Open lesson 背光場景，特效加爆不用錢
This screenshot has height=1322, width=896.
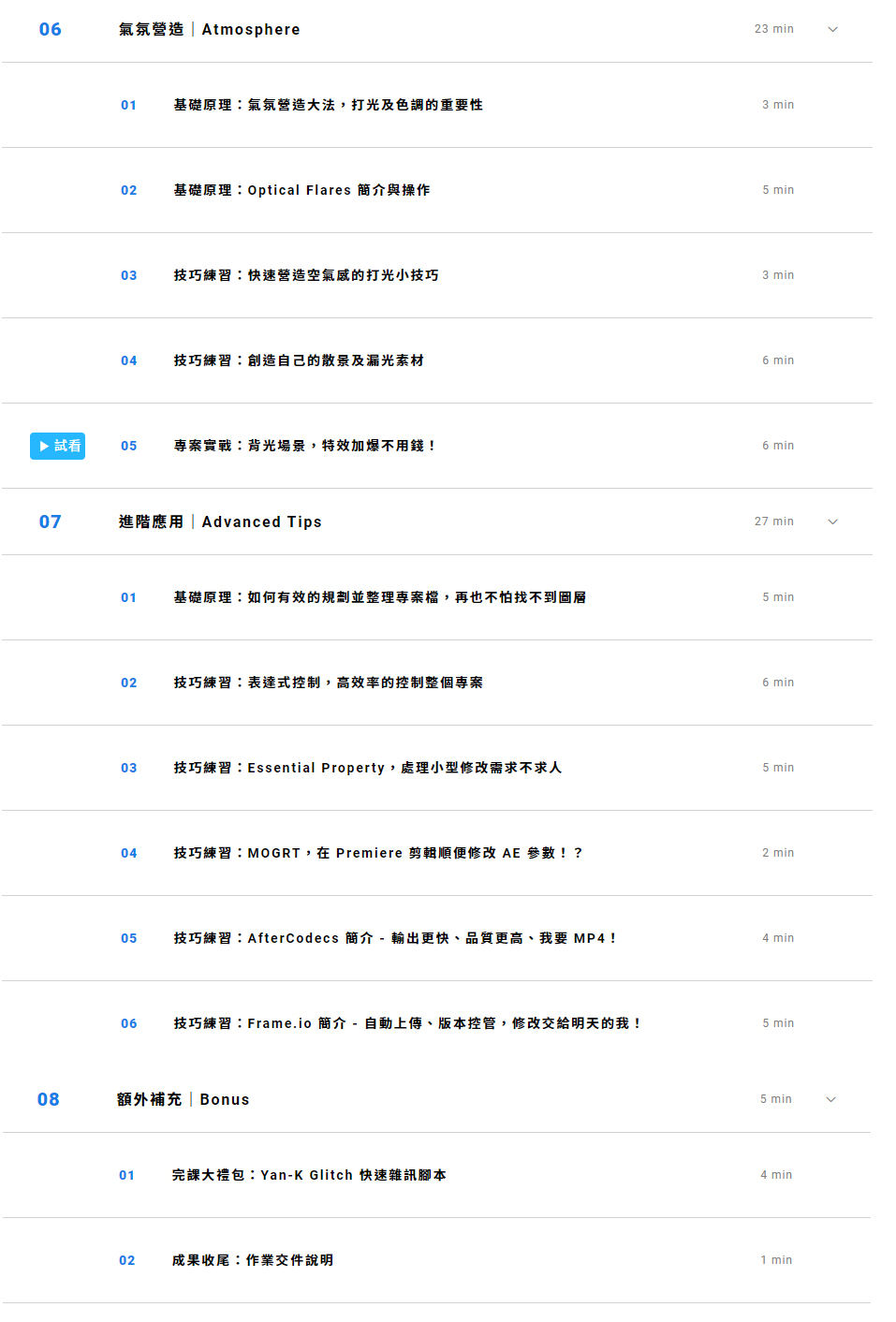point(304,446)
